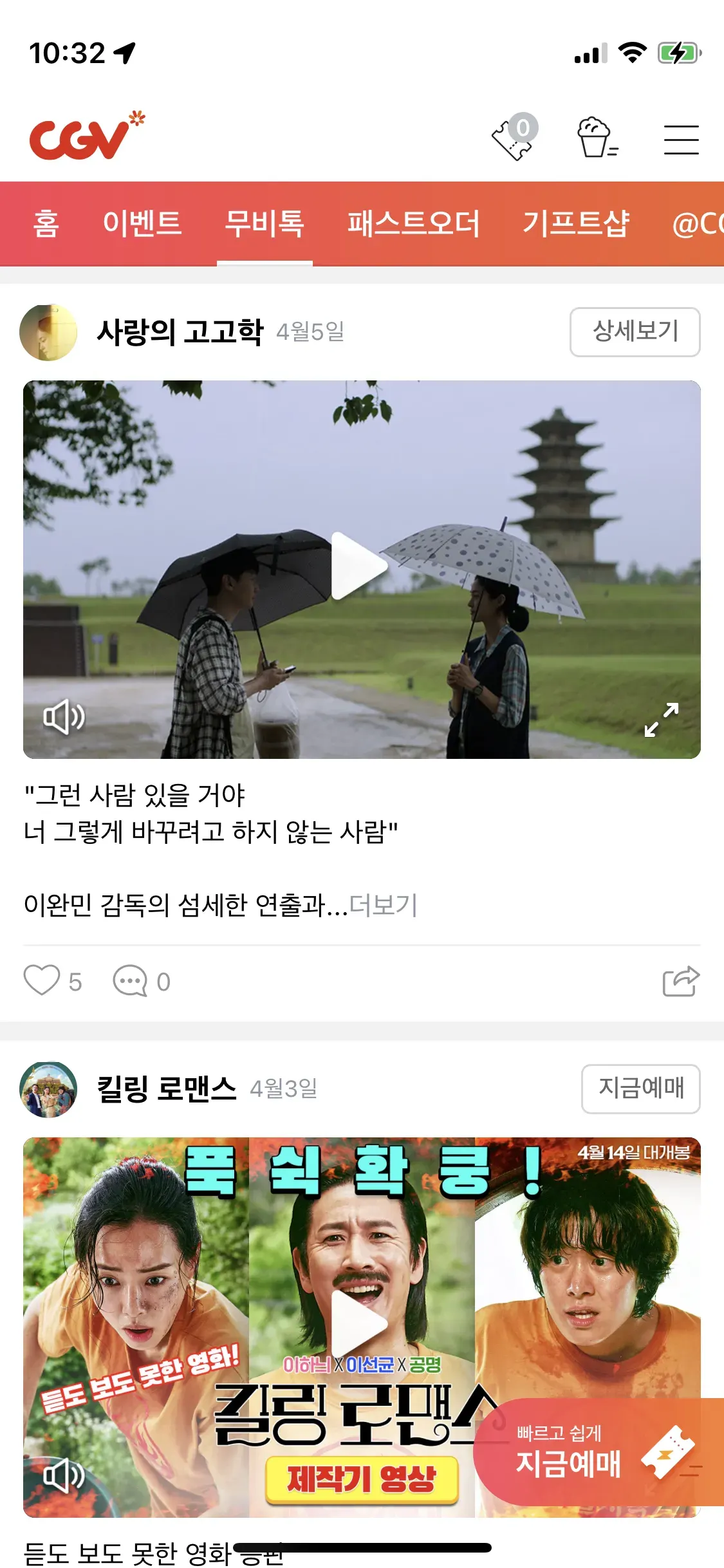
Task: Tap 지금예매 next to 킬링 로맨스 title
Action: [640, 1088]
